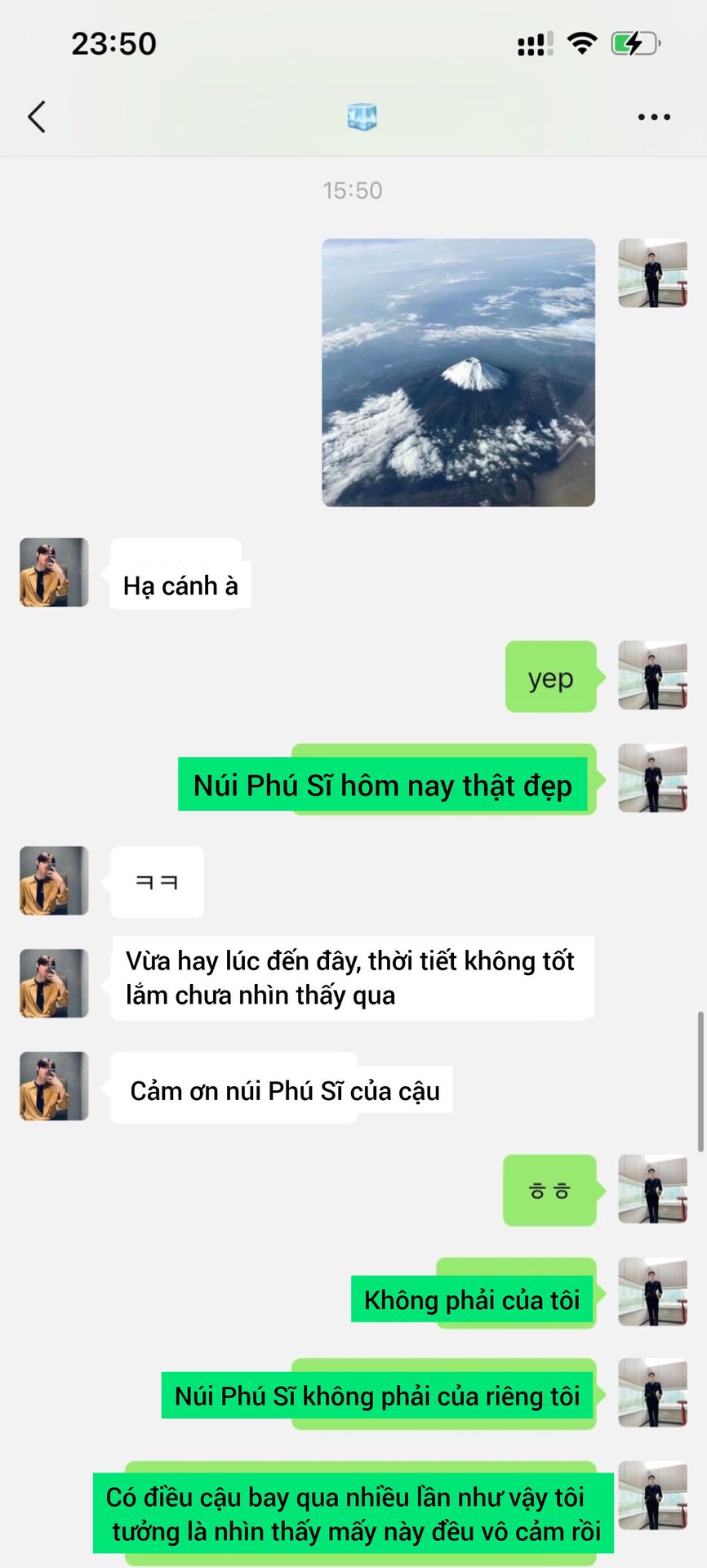This screenshot has height=1568, width=707.
Task: Go back to the chat list
Action: 37,117
